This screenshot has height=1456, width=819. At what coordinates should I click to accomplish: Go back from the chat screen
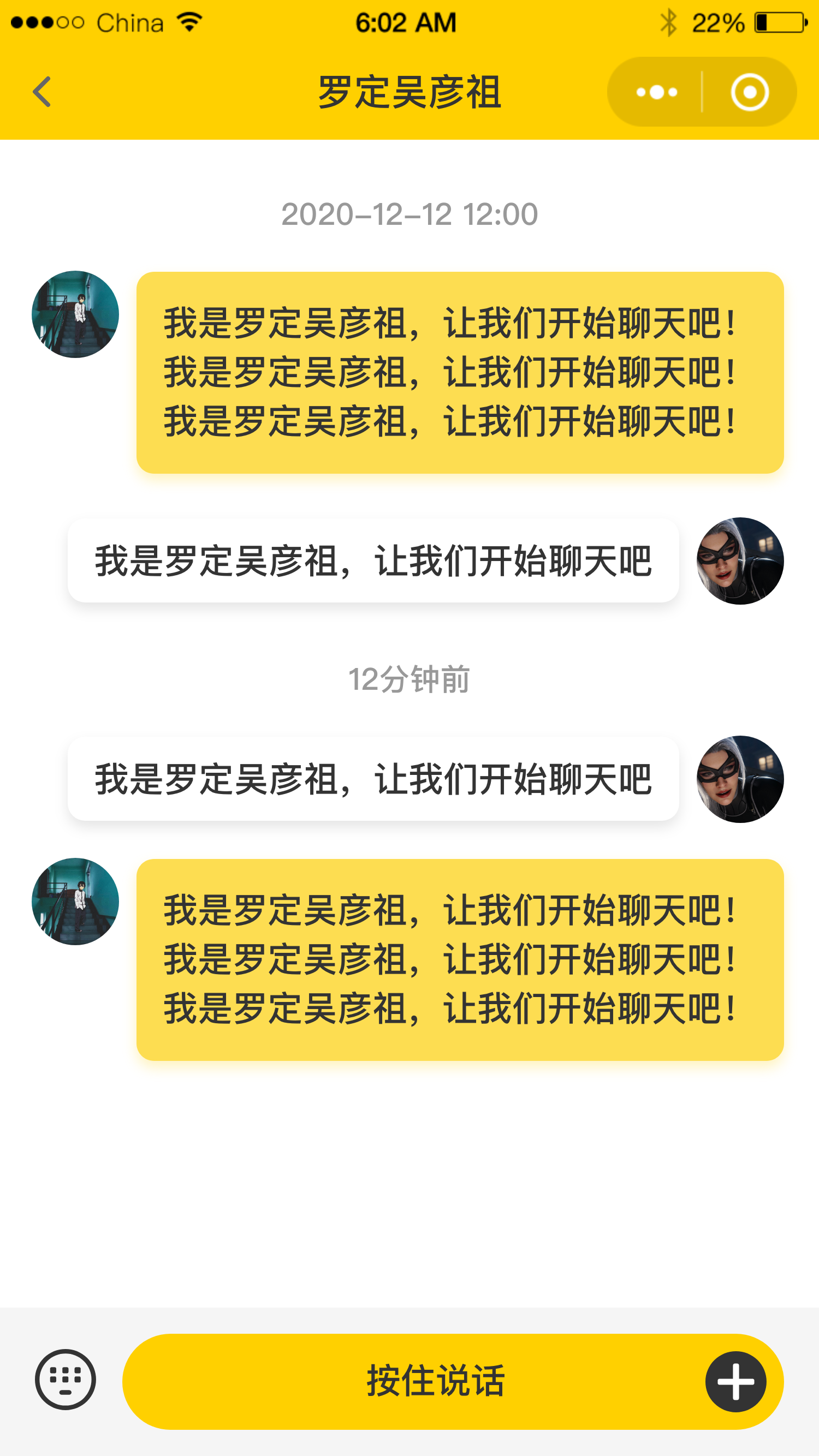coord(42,92)
